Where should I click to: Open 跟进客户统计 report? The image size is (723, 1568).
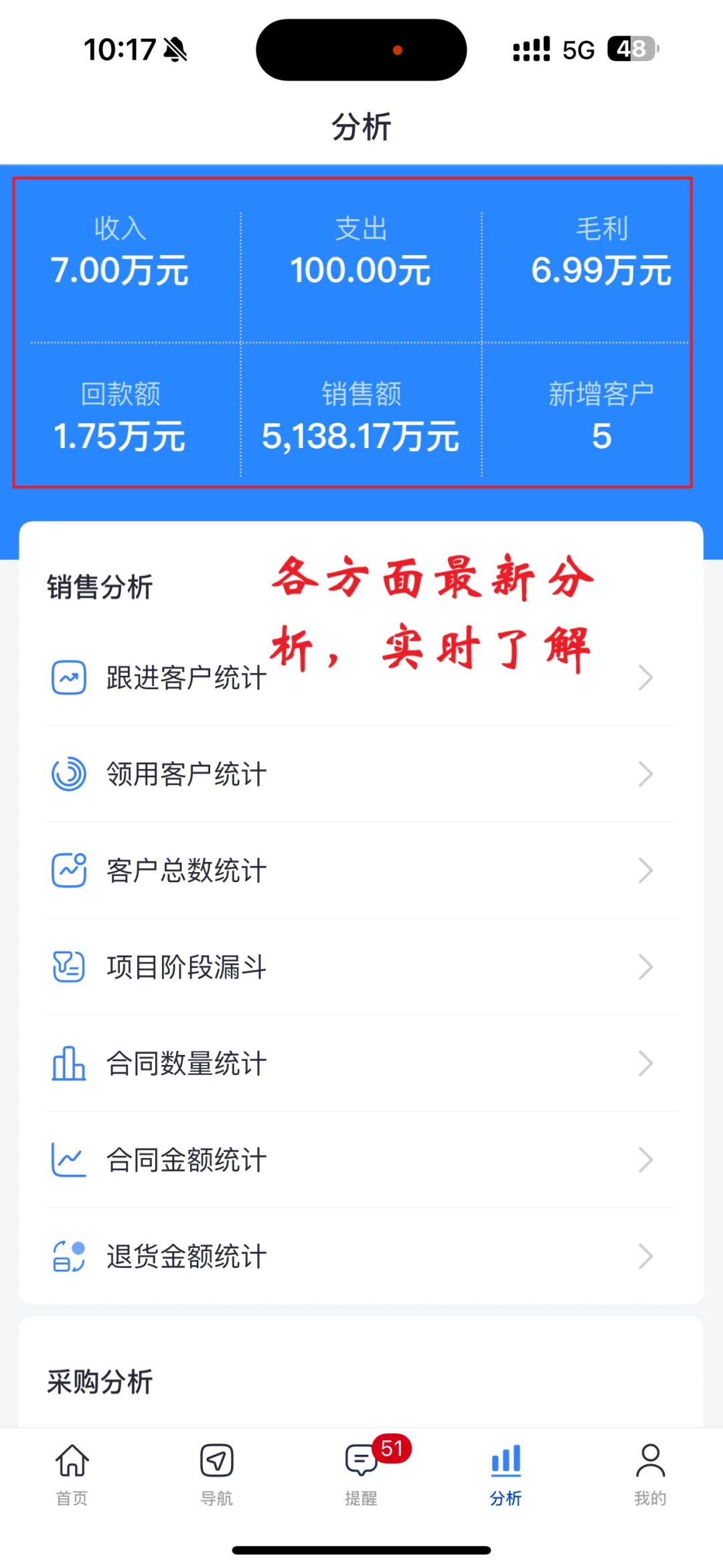tap(361, 678)
